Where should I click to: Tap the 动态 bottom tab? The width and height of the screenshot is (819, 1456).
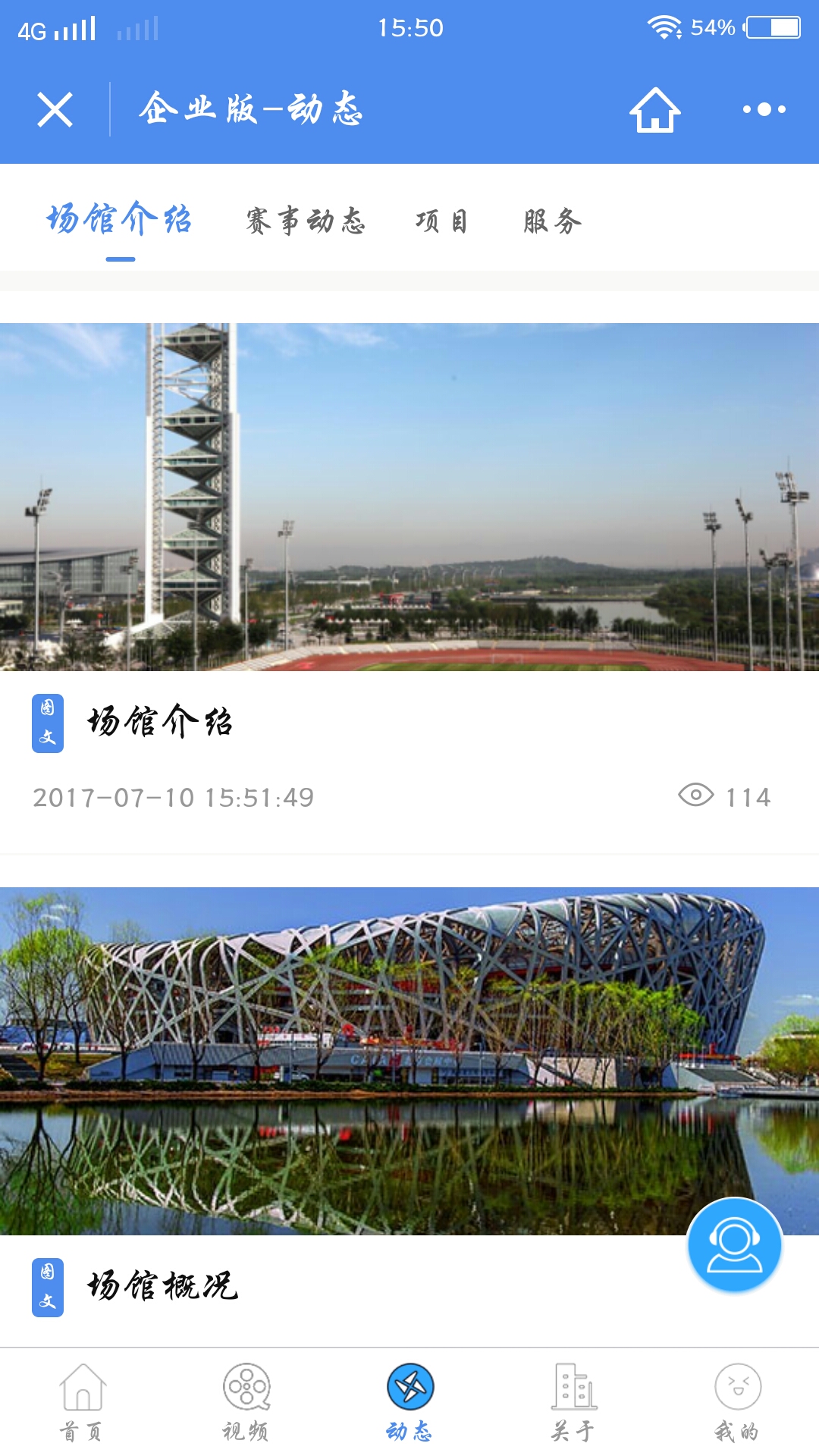(409, 1402)
